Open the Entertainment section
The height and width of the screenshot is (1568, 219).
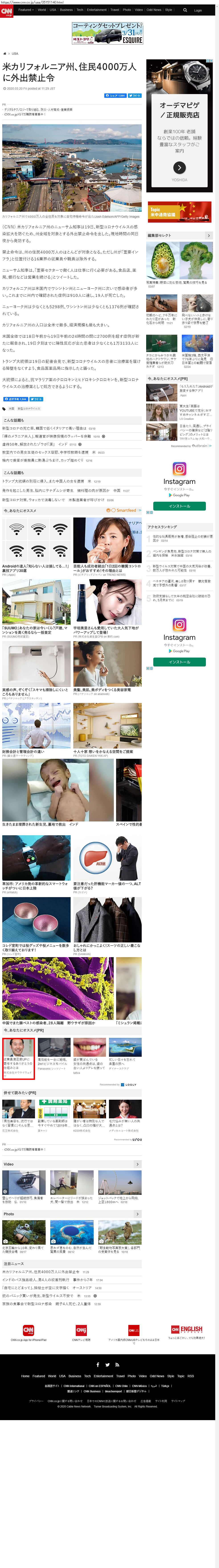click(96, 10)
